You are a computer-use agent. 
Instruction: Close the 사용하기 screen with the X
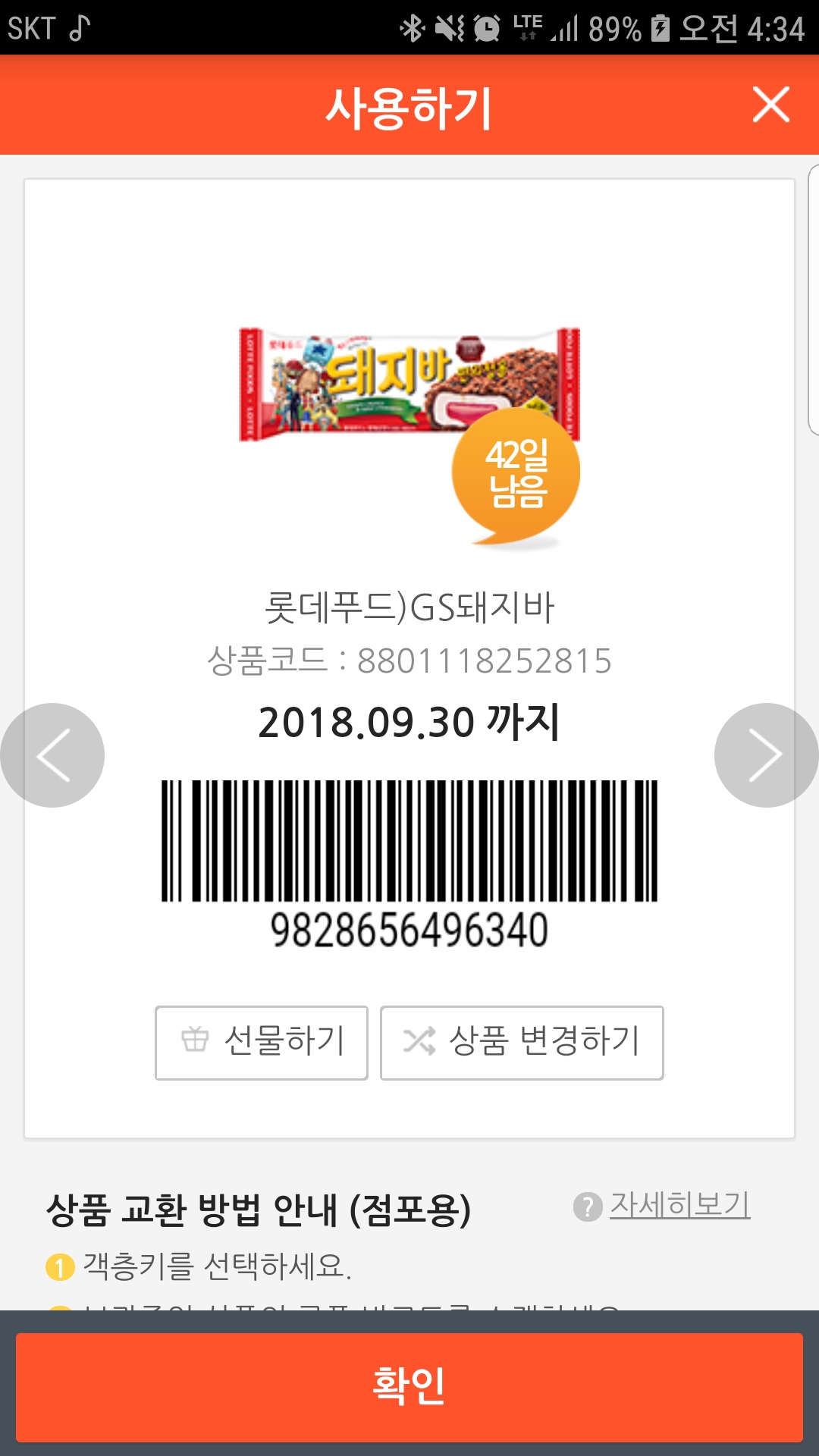(771, 105)
